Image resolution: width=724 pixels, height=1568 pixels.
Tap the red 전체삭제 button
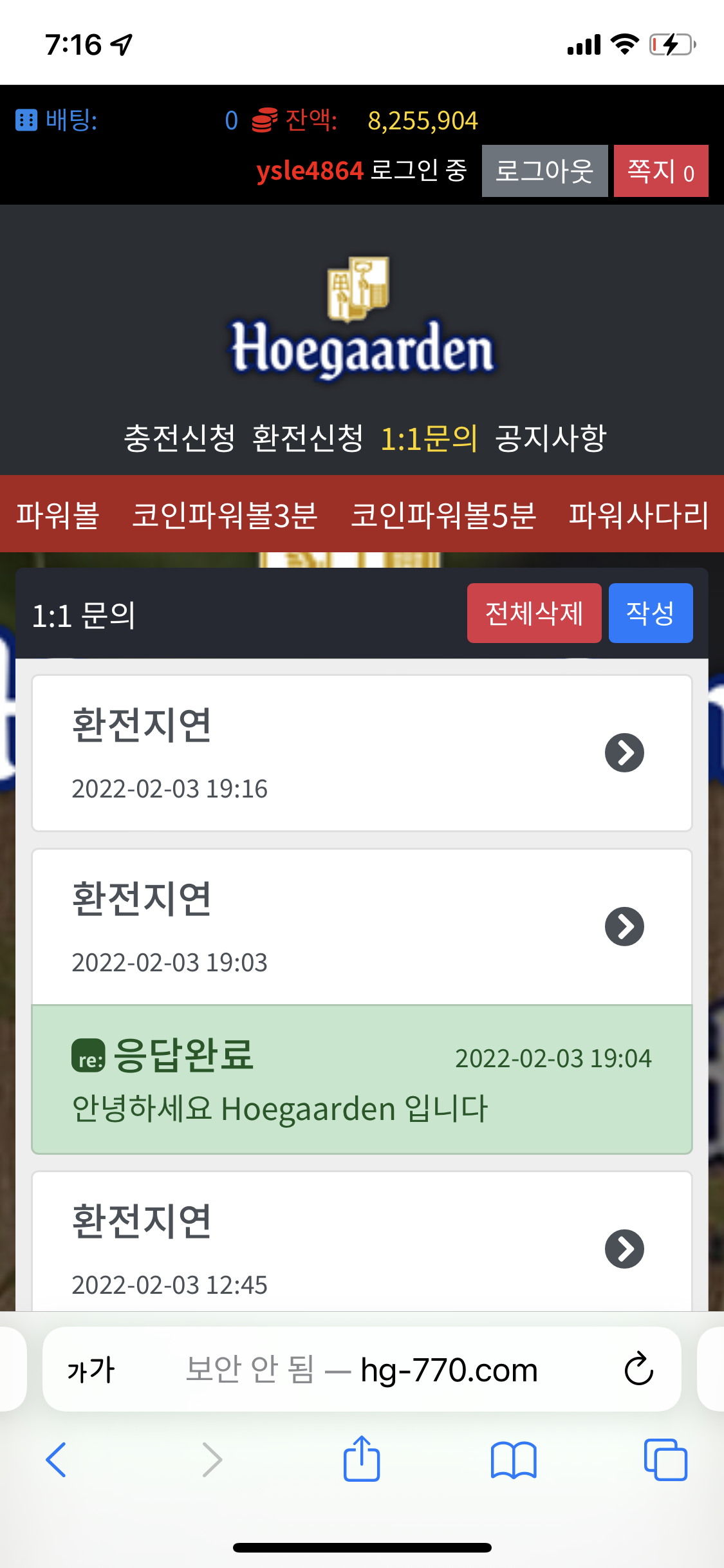click(x=534, y=613)
